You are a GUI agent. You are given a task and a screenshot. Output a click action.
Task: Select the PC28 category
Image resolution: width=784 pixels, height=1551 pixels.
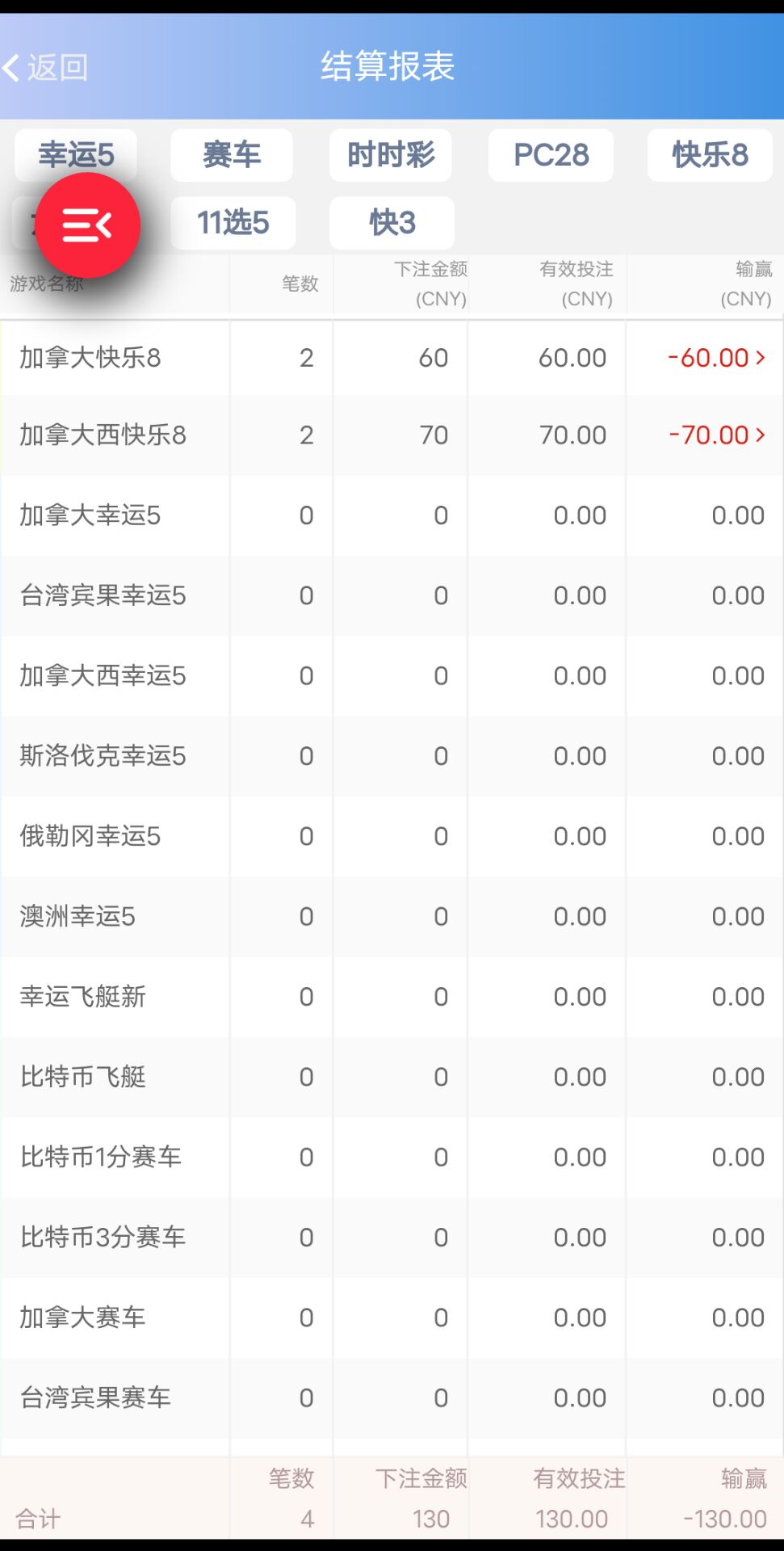pos(550,155)
